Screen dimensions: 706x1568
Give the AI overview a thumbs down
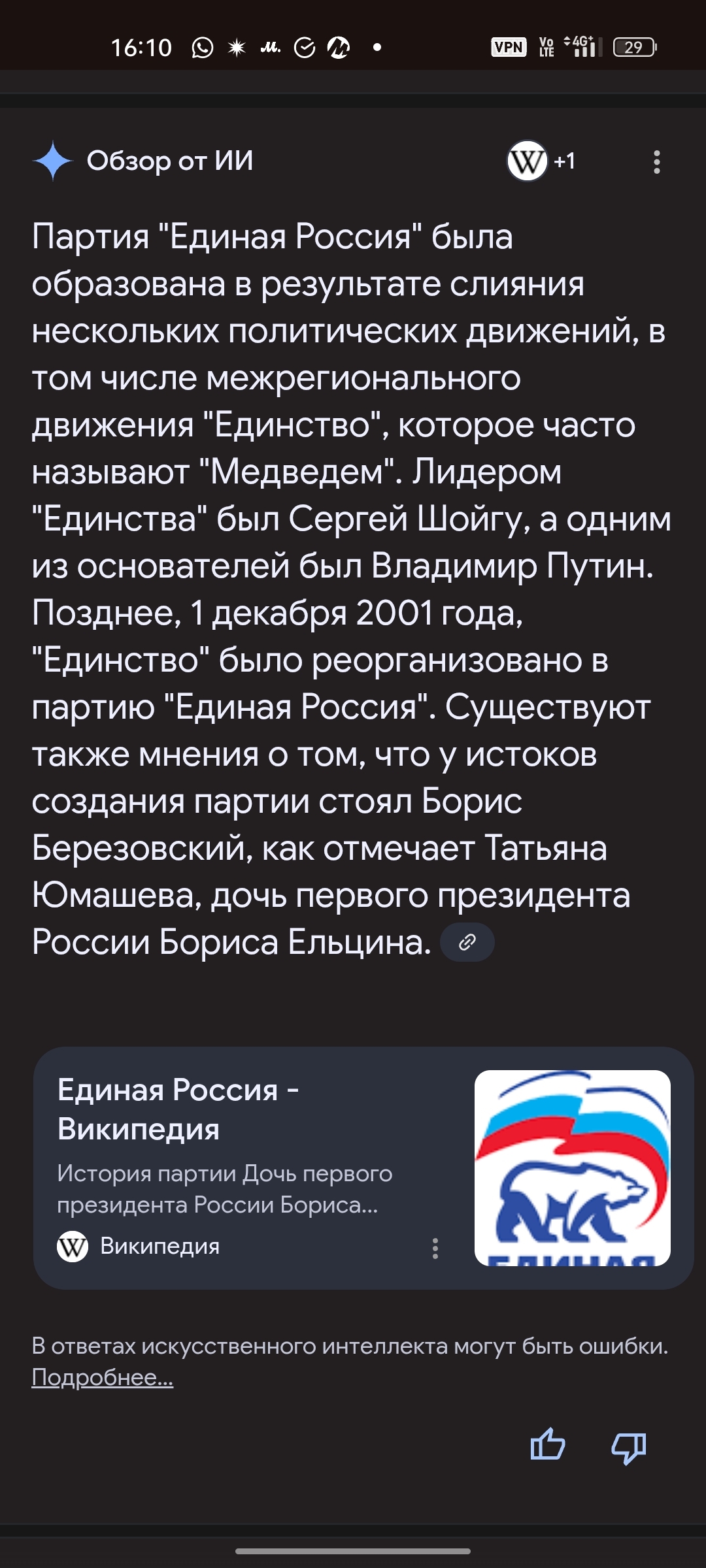point(628,1446)
